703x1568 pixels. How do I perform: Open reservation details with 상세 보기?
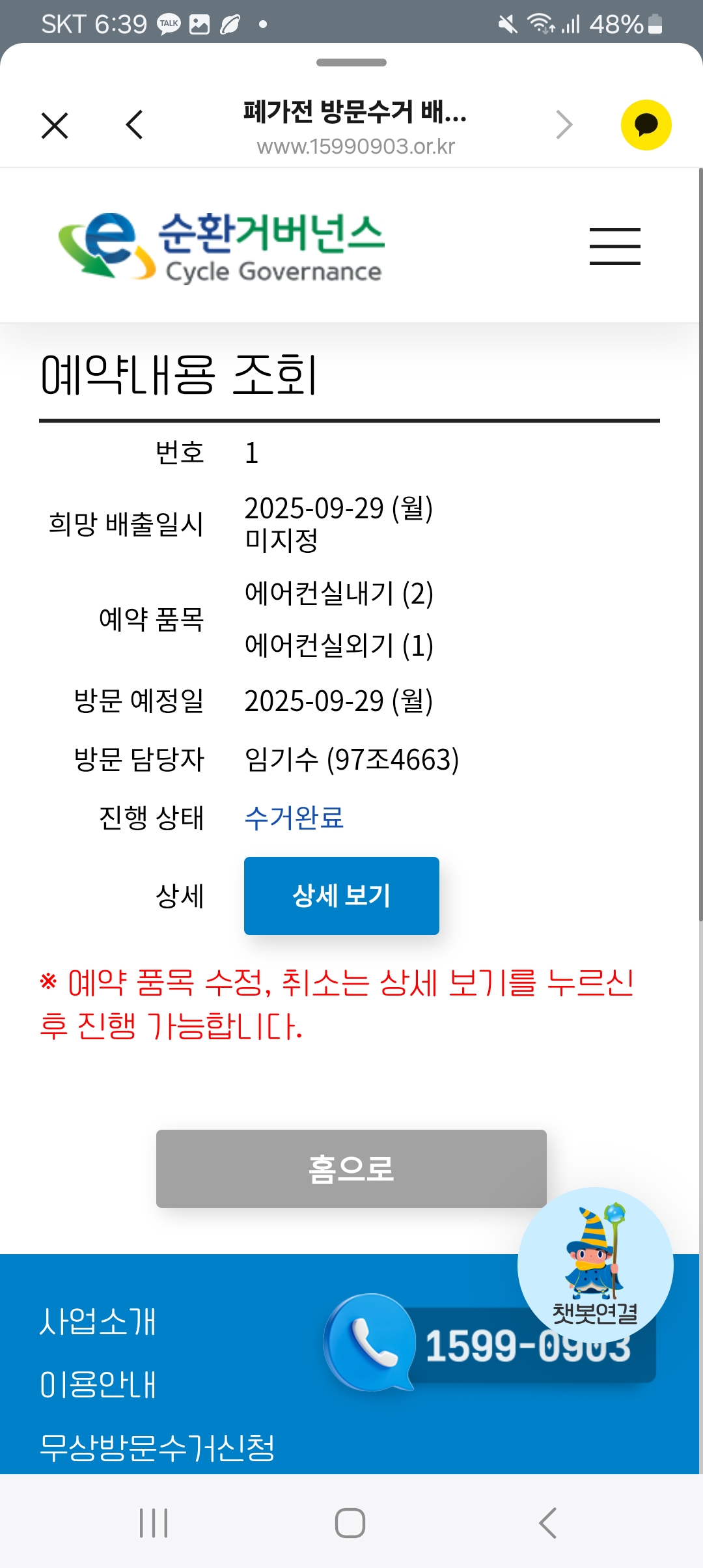point(341,895)
